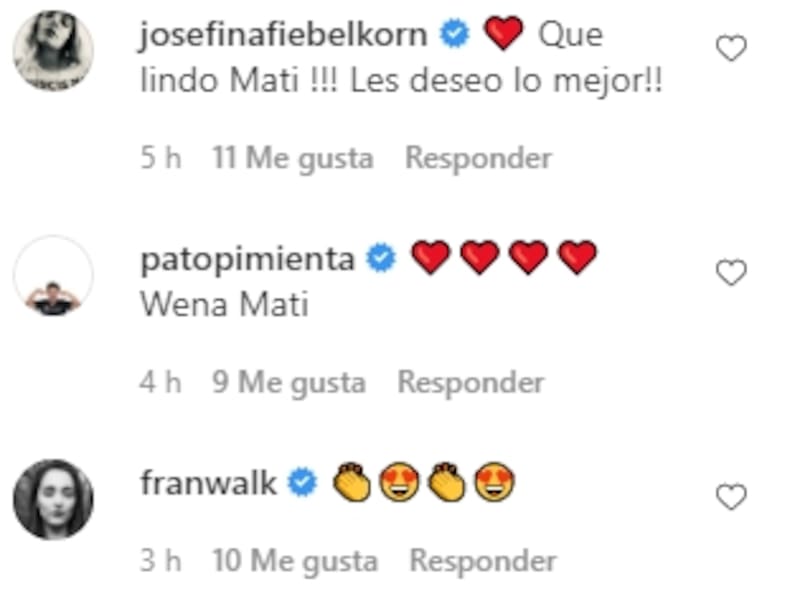View patopimienta's profile picture

[53, 276]
